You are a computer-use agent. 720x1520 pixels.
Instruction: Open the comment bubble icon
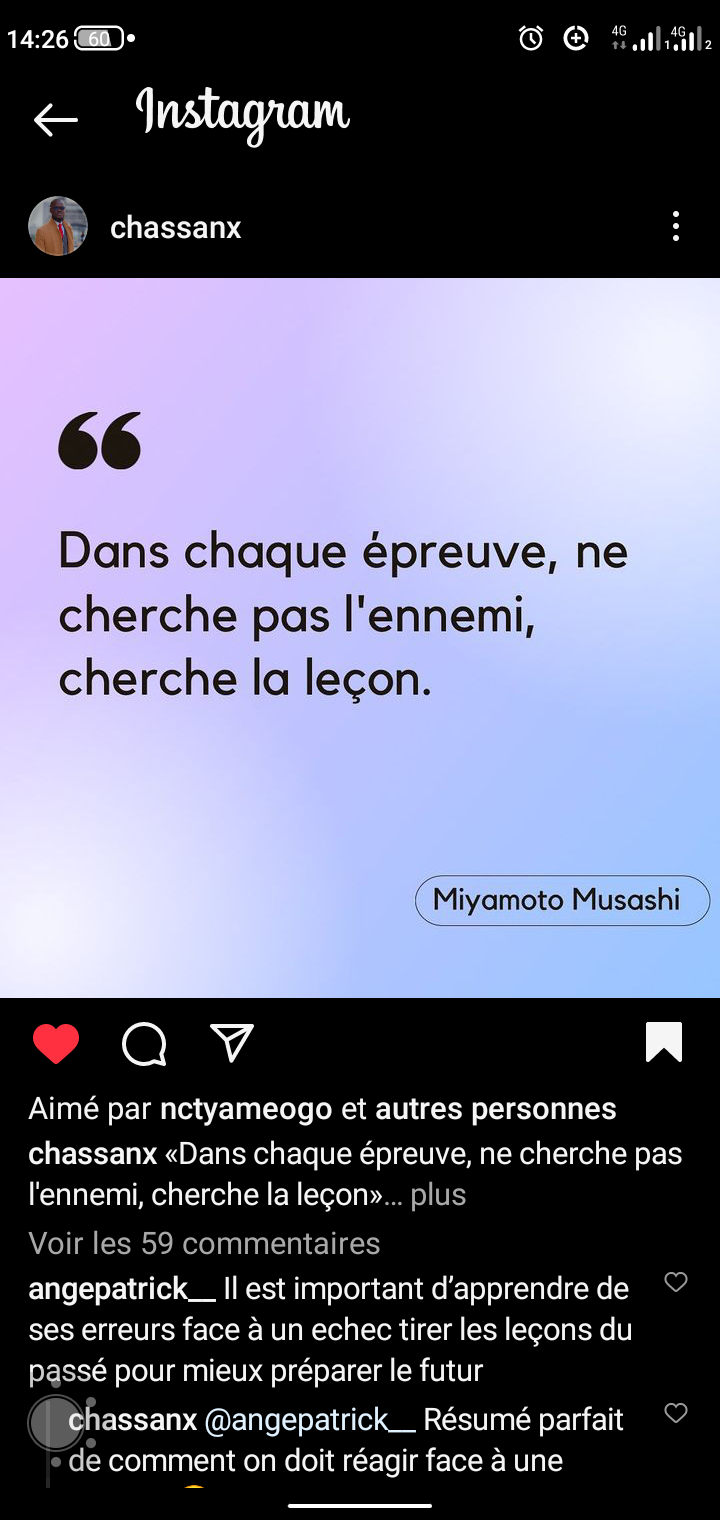coord(144,1044)
